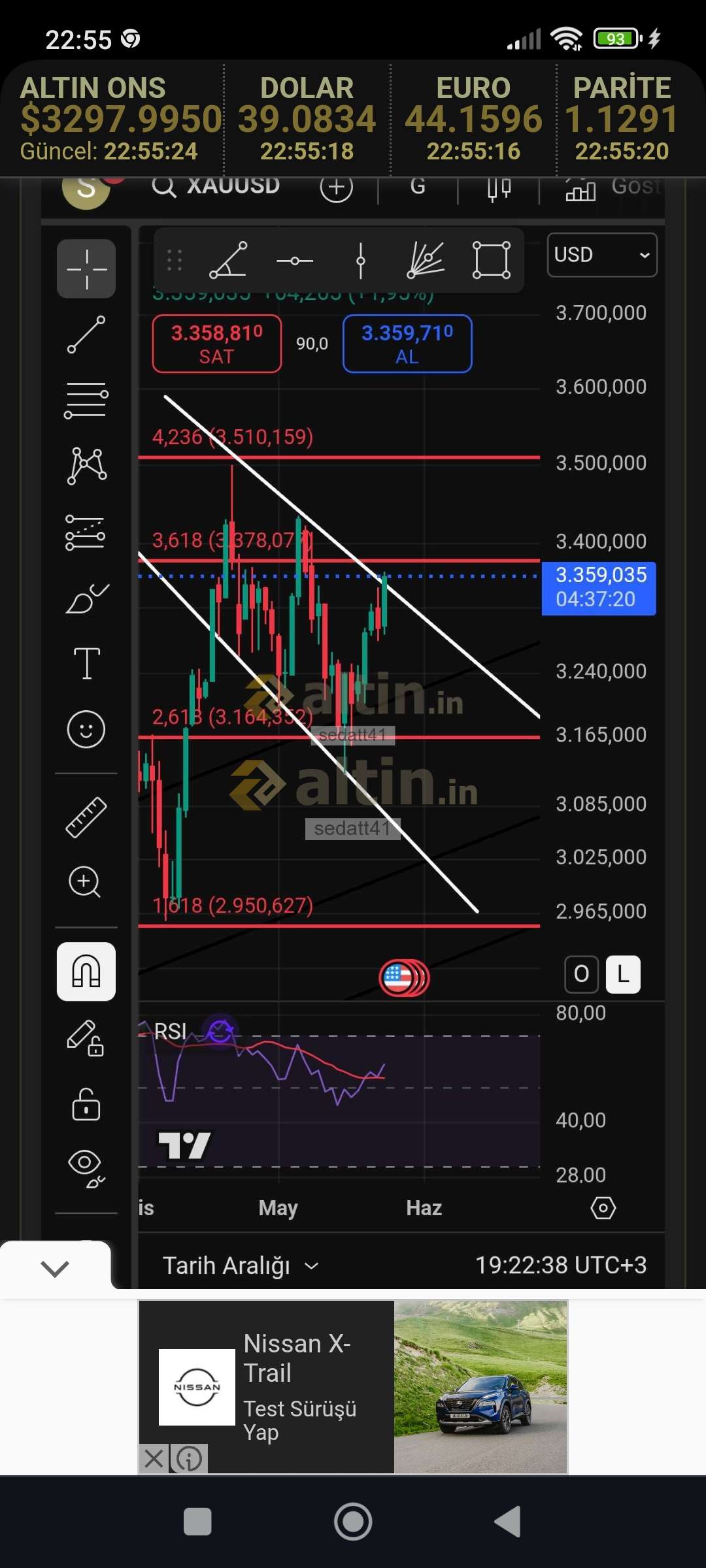The image size is (706, 1568).
Task: Choose the rectangle shape in floating toolbar
Action: 492,260
